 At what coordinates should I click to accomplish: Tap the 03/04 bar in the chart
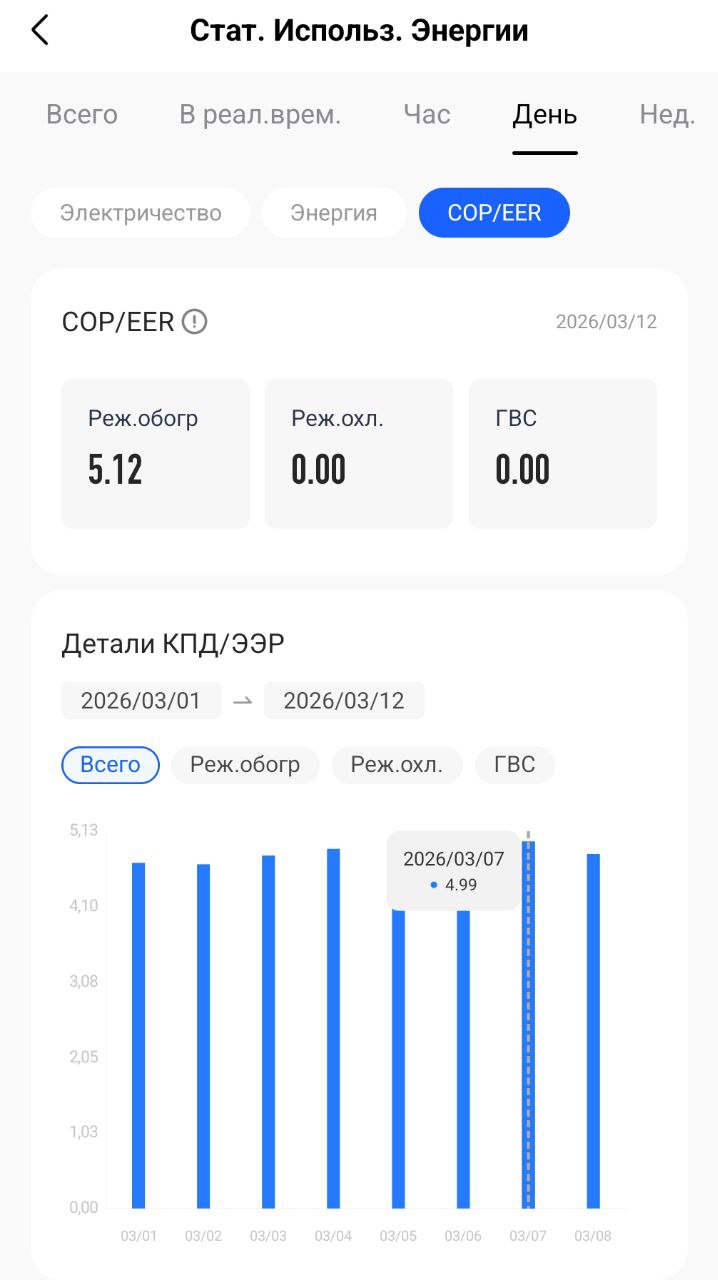(x=333, y=1028)
